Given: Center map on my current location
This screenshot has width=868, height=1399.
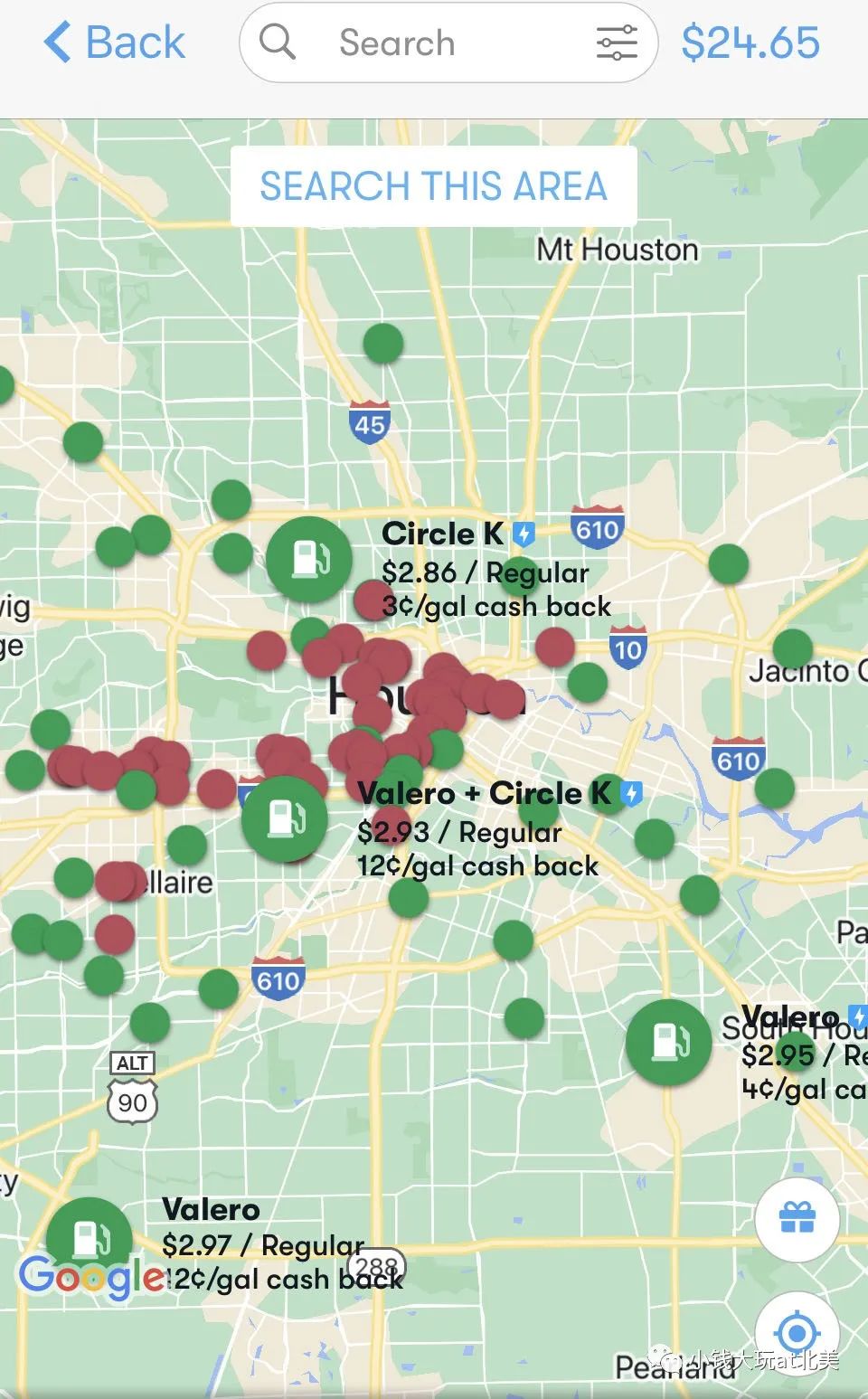Looking at the screenshot, I should coord(797,1332).
